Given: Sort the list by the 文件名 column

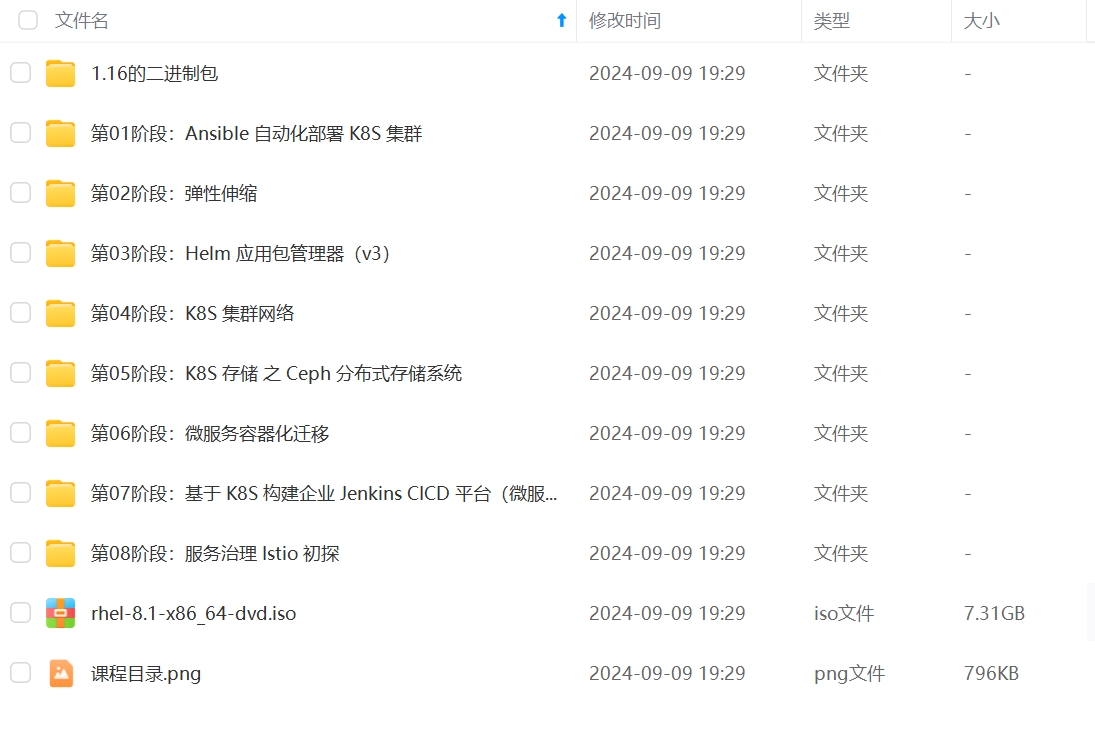Looking at the screenshot, I should coord(82,21).
